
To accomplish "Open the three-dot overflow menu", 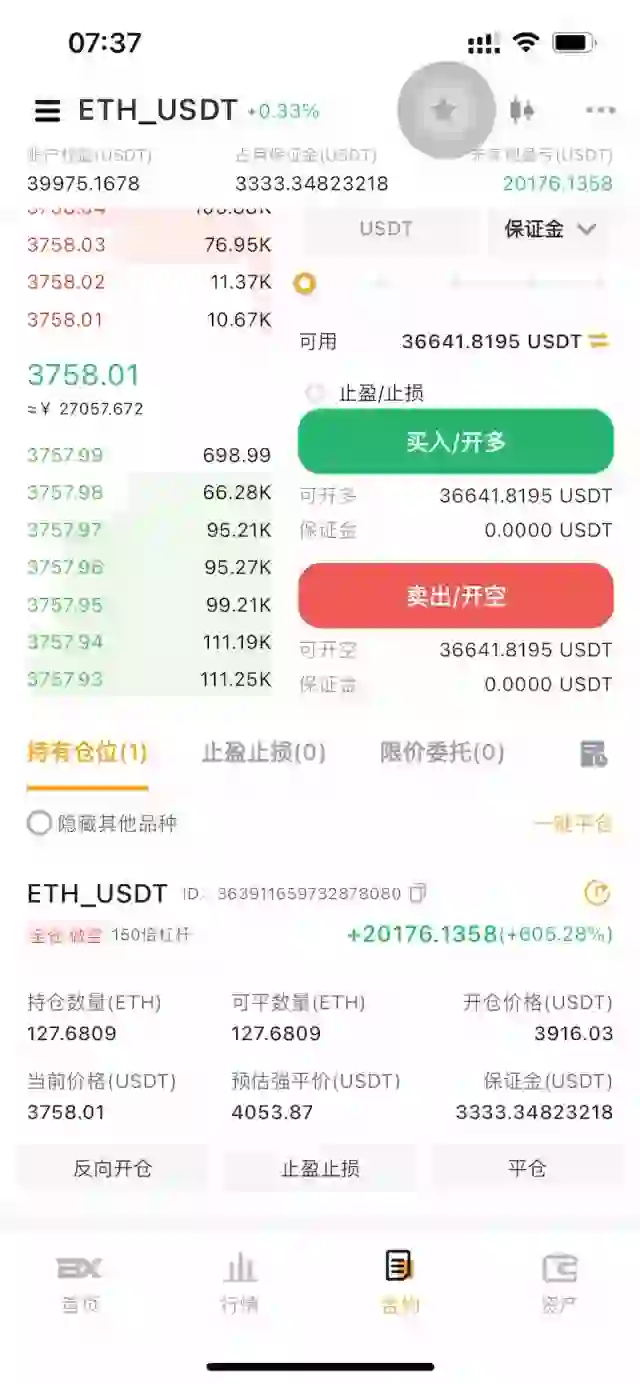I will (x=600, y=111).
